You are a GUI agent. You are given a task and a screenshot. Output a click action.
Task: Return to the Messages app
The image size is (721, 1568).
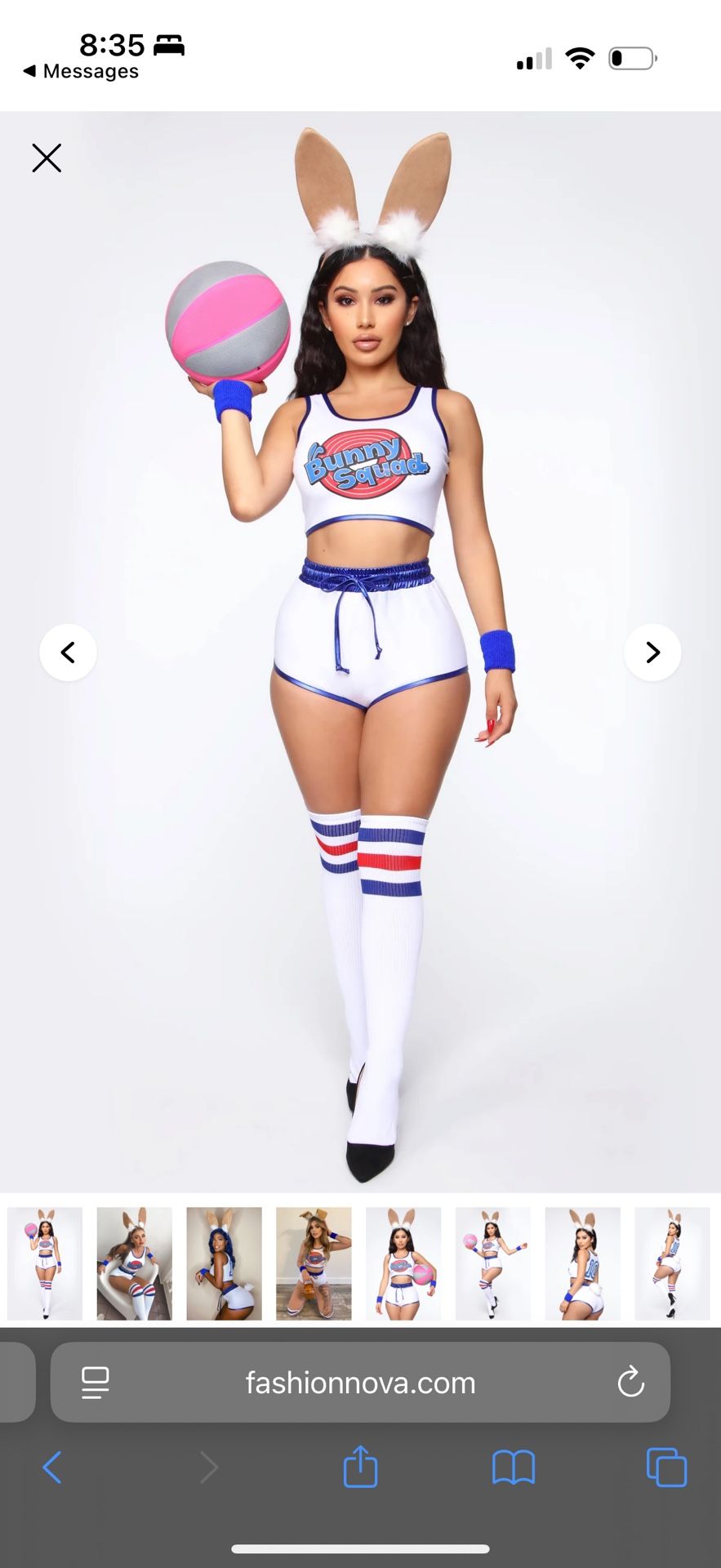click(x=80, y=71)
